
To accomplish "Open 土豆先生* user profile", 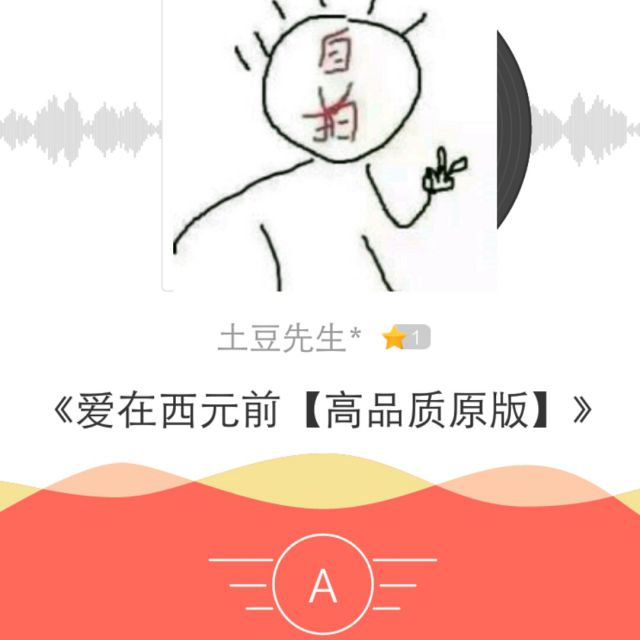I will [290, 339].
